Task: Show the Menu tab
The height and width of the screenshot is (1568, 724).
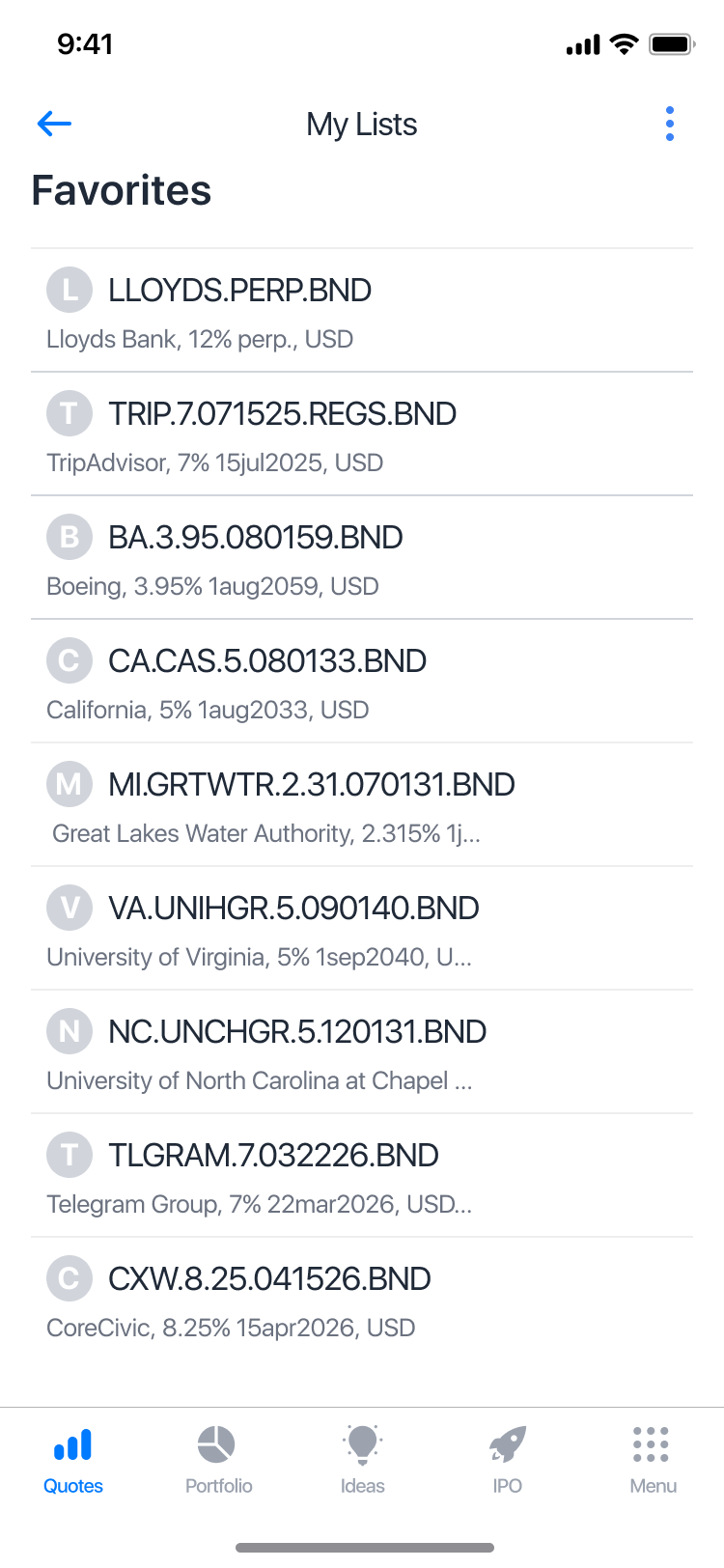Action: pyautogui.click(x=653, y=1461)
